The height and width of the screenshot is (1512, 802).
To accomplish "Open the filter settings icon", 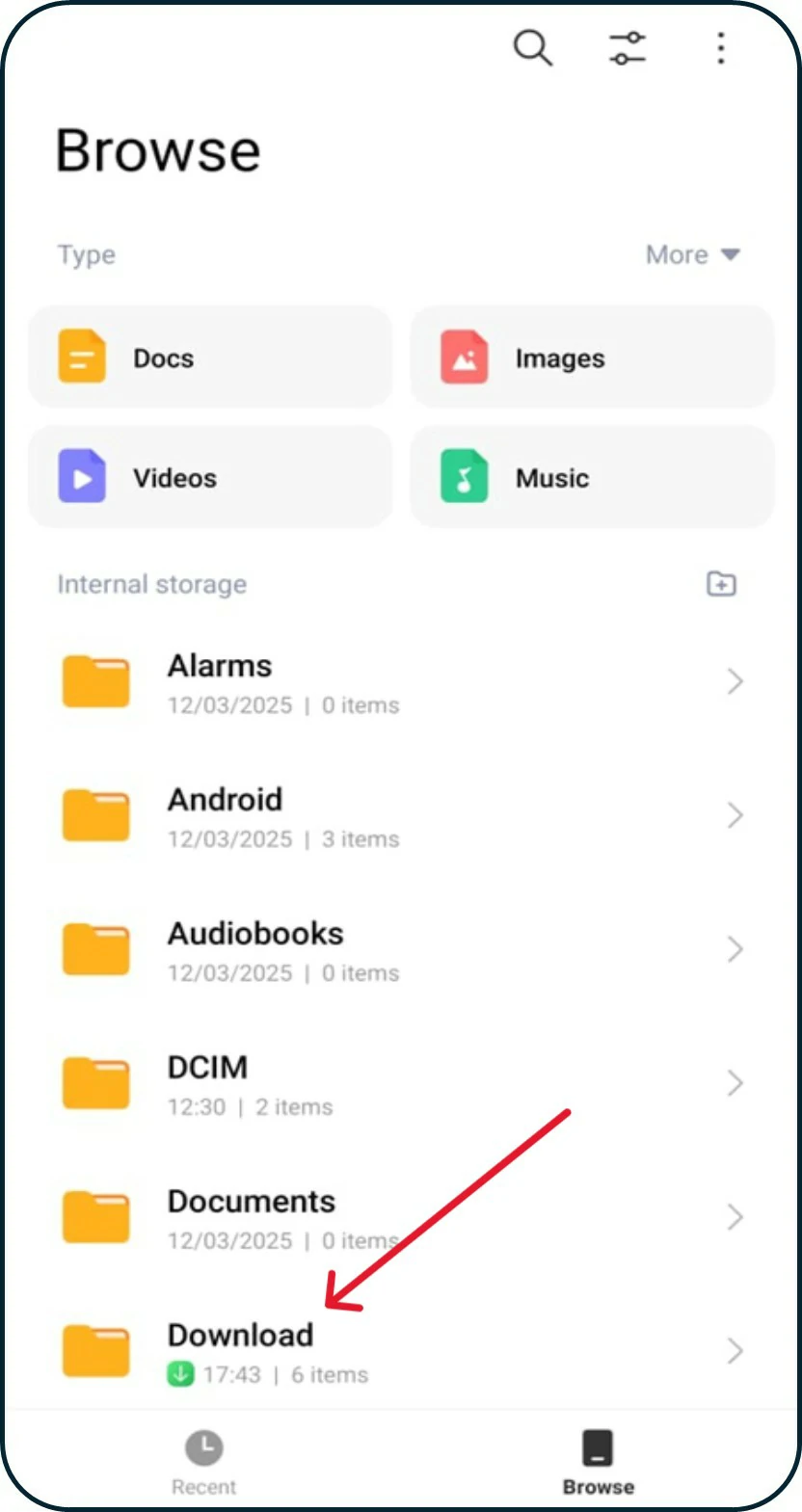I will 628,47.
